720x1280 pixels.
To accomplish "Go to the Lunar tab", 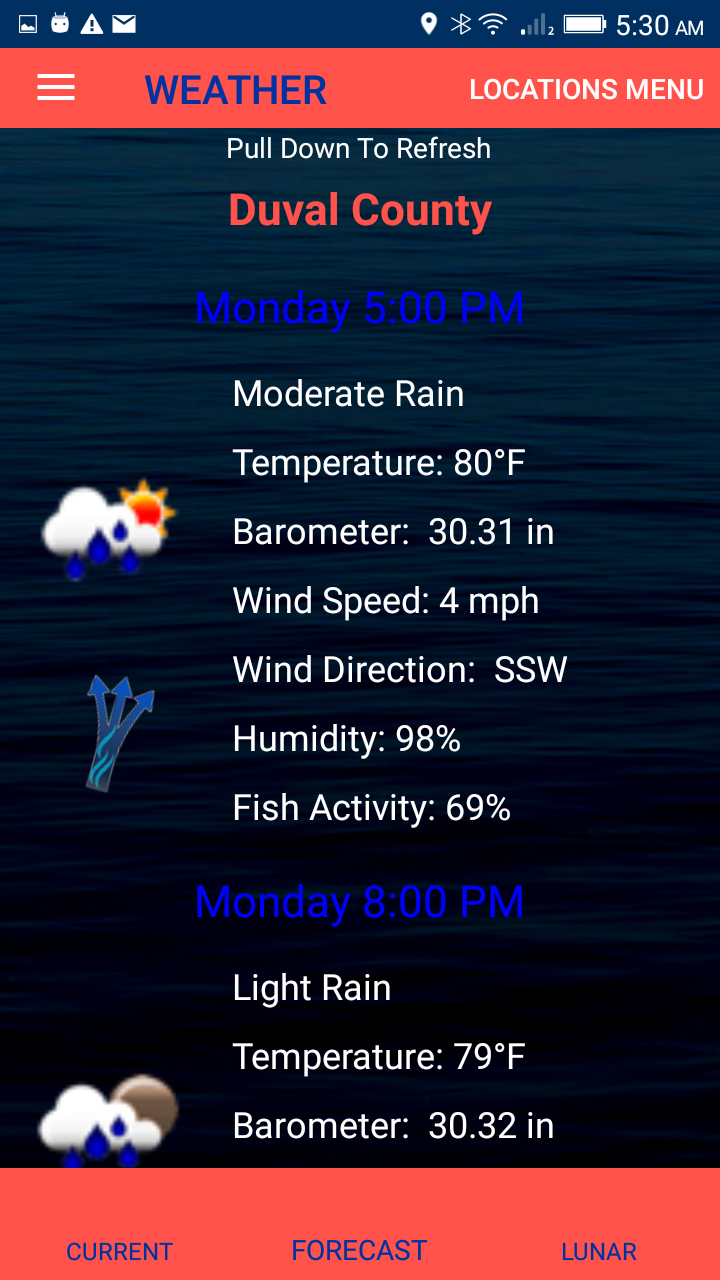I will [598, 1251].
